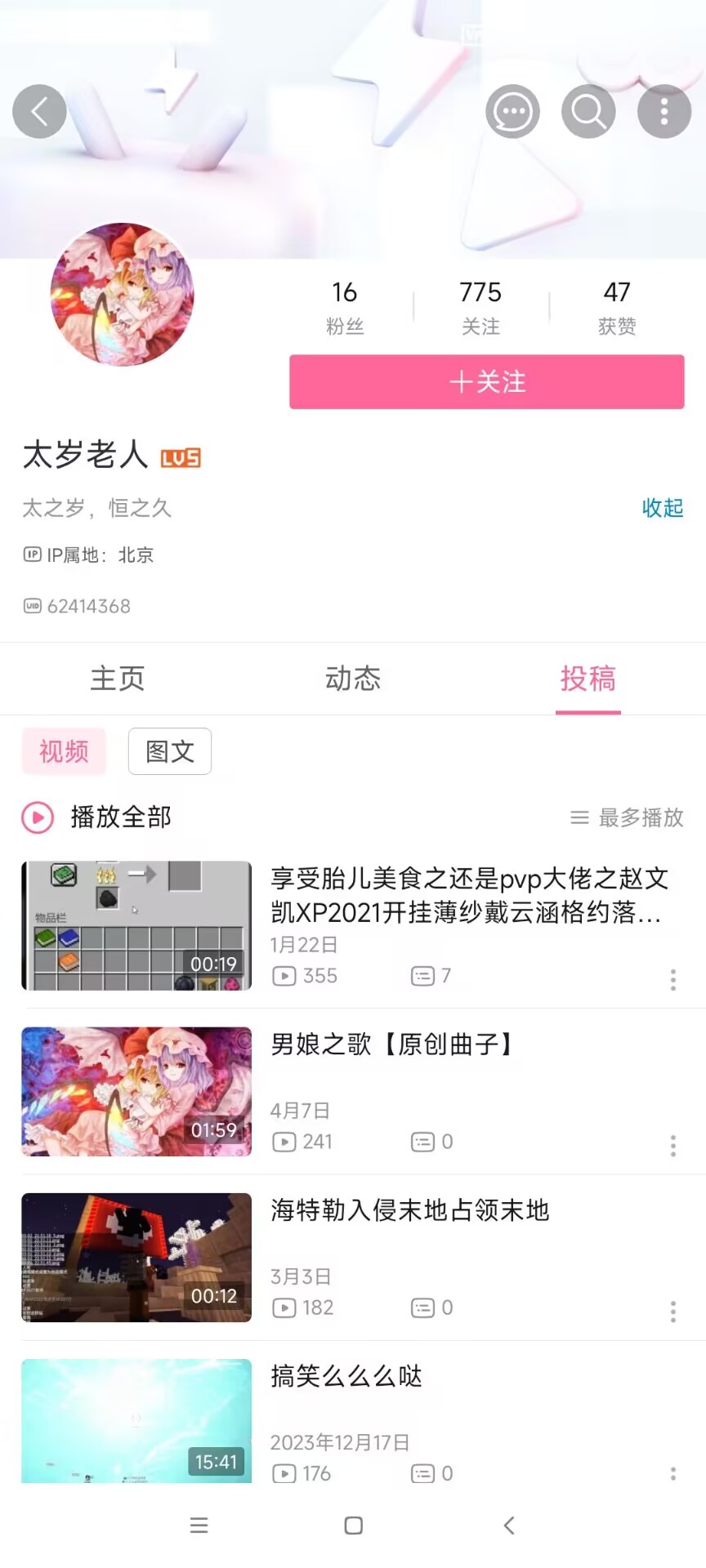Open the video 搞笑么么哒
The height and width of the screenshot is (1568, 706).
click(346, 1376)
